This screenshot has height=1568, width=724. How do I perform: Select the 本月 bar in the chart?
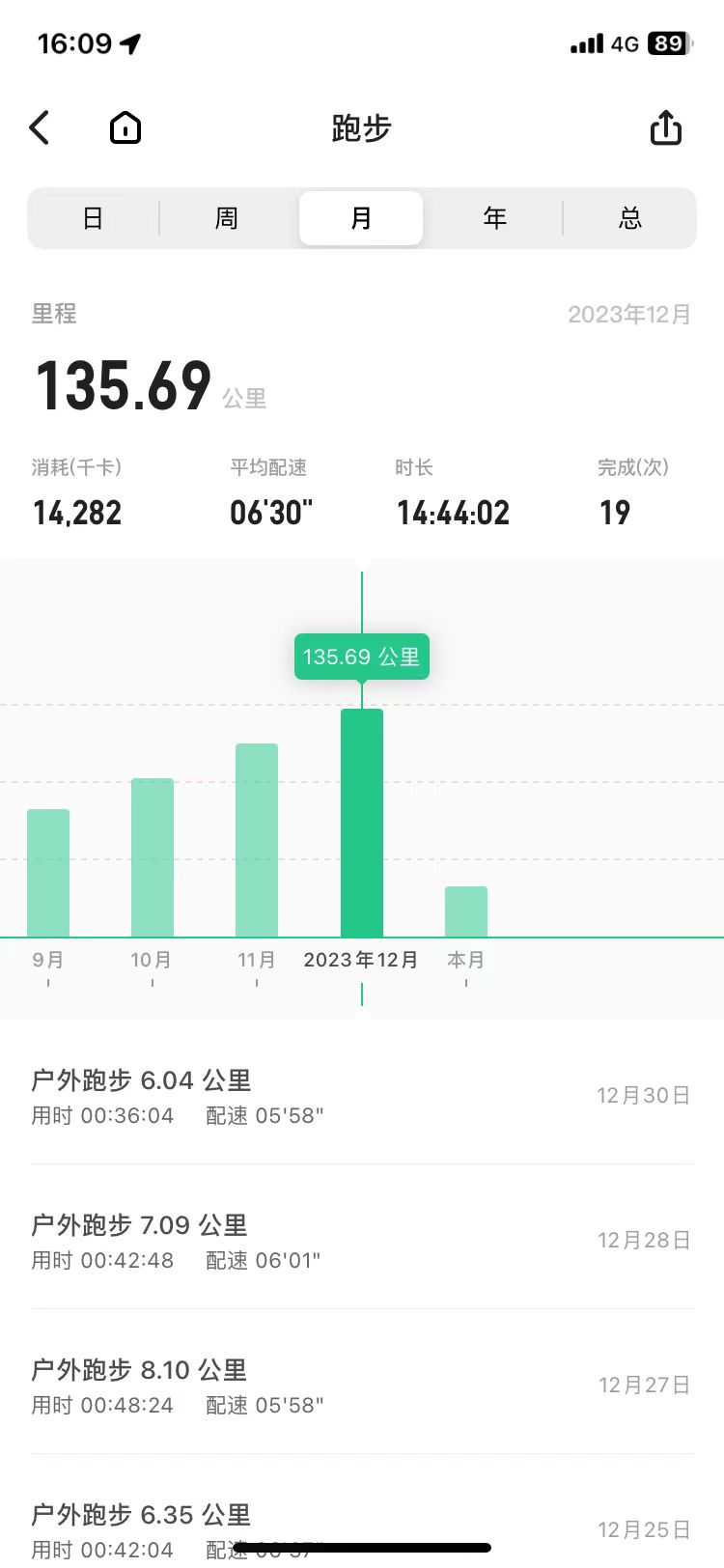pos(466,911)
